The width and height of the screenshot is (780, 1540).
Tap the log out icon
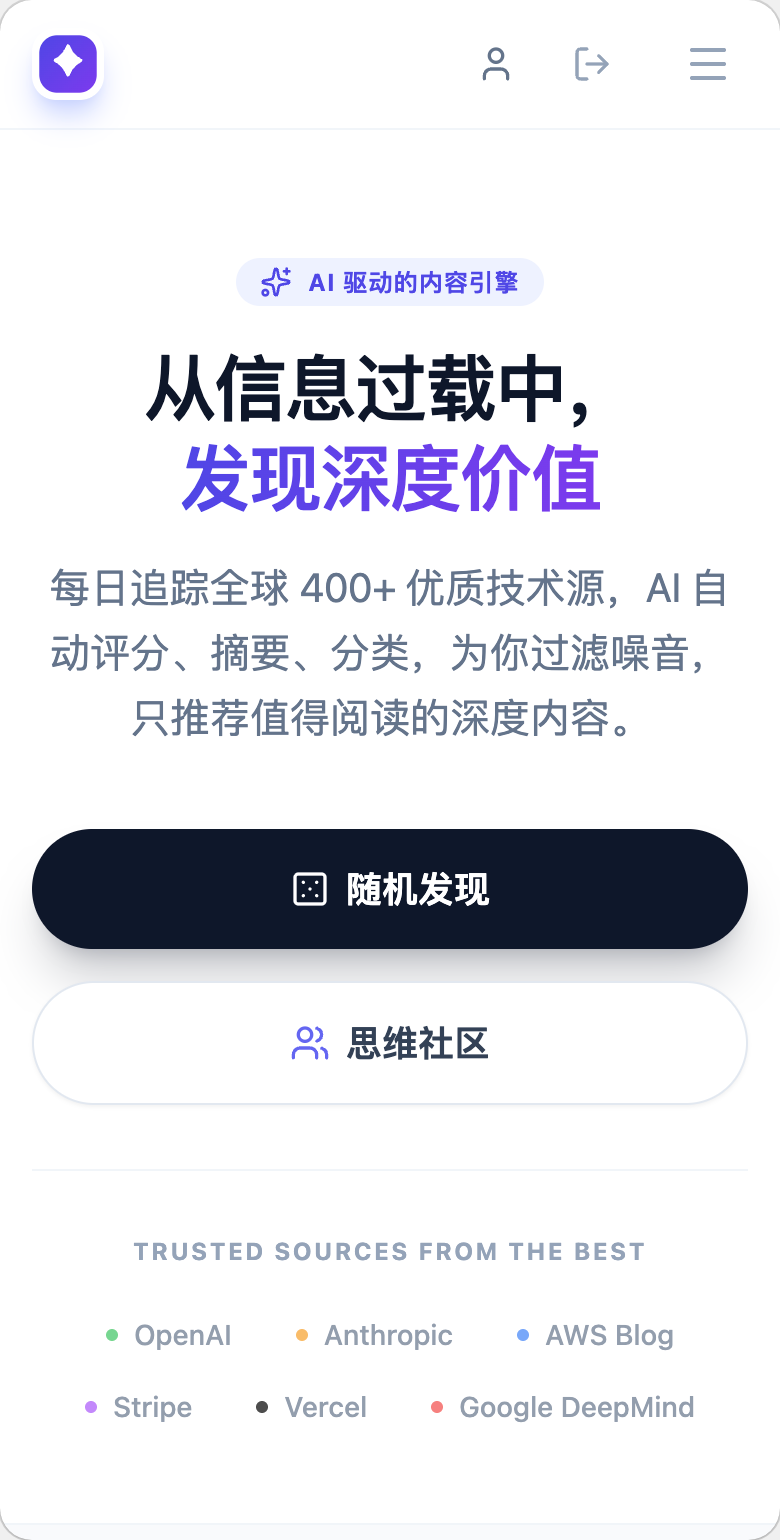[592, 64]
